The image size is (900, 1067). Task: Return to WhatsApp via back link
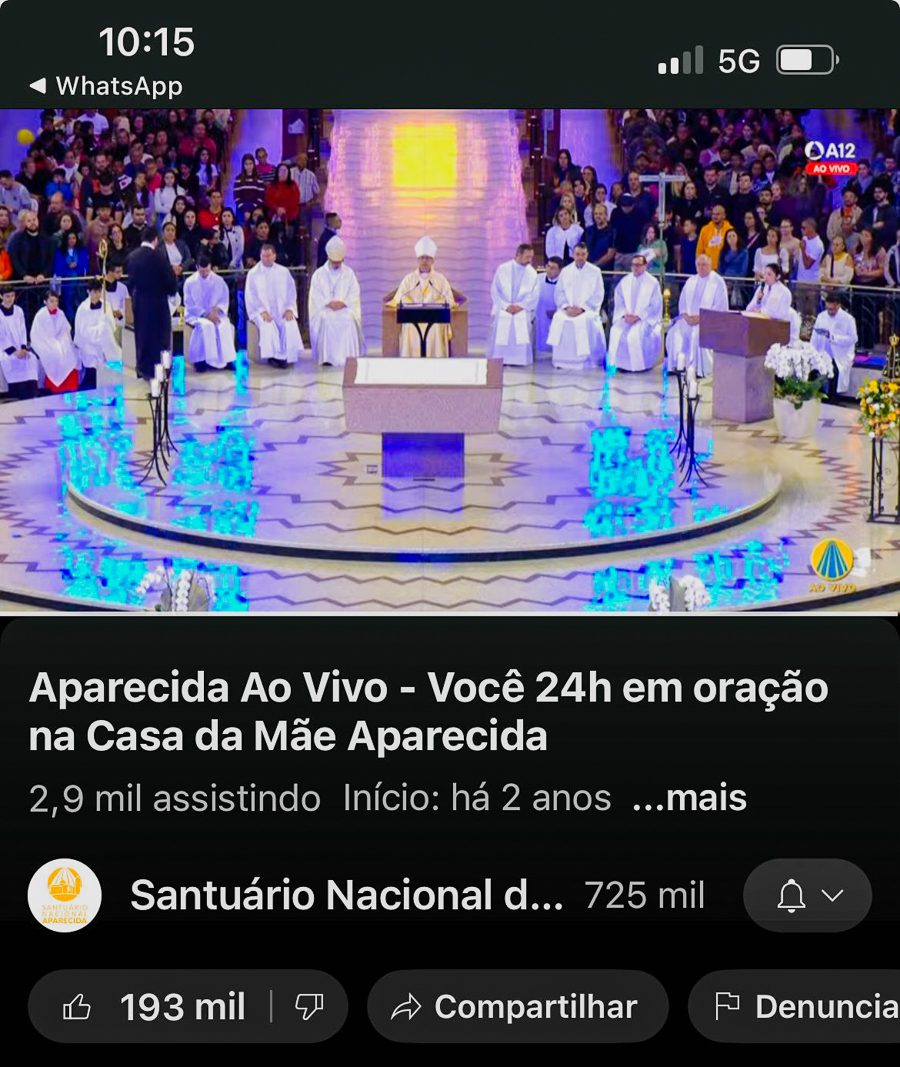(106, 86)
